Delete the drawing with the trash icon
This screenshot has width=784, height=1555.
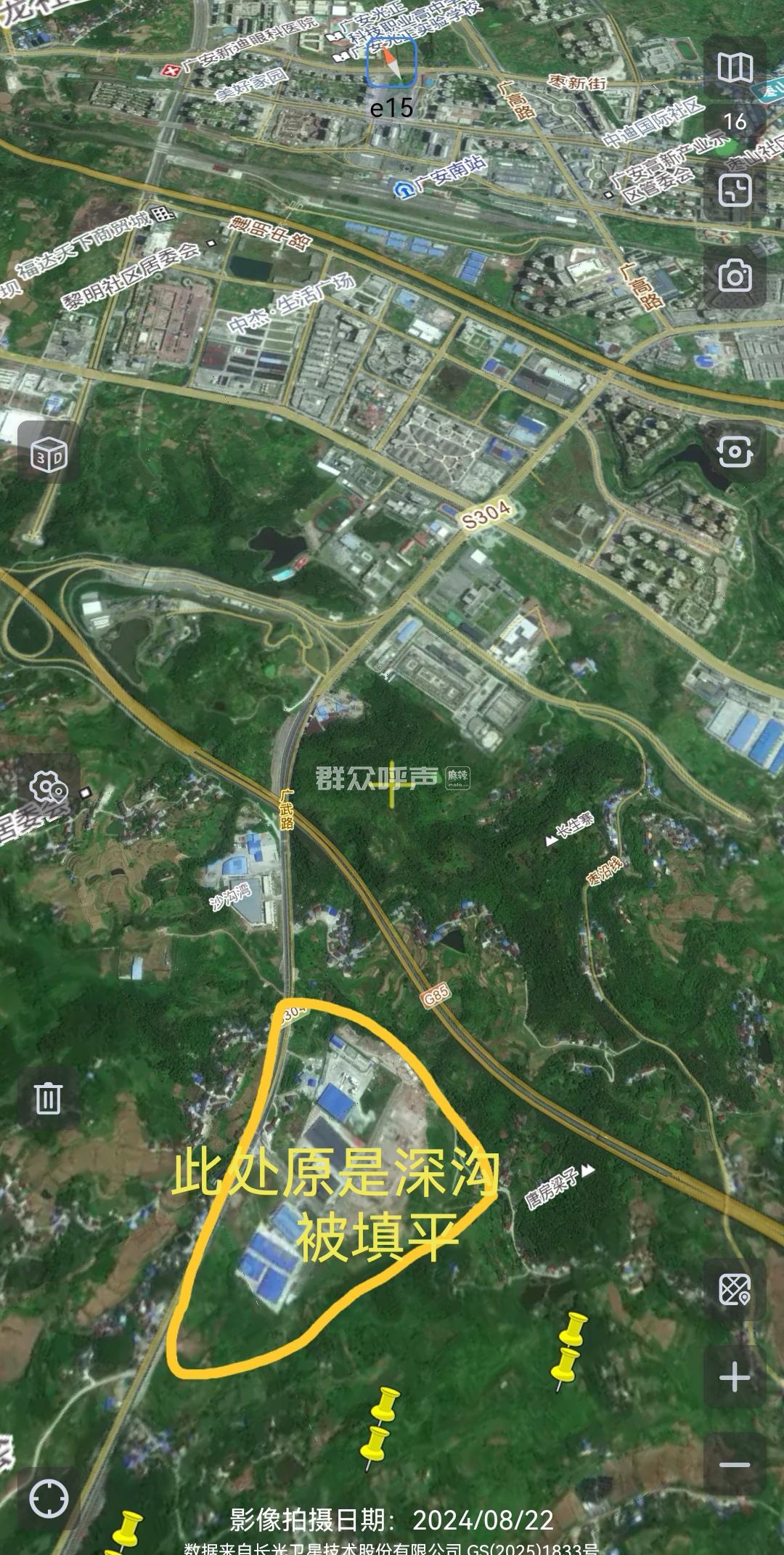pyautogui.click(x=49, y=1097)
